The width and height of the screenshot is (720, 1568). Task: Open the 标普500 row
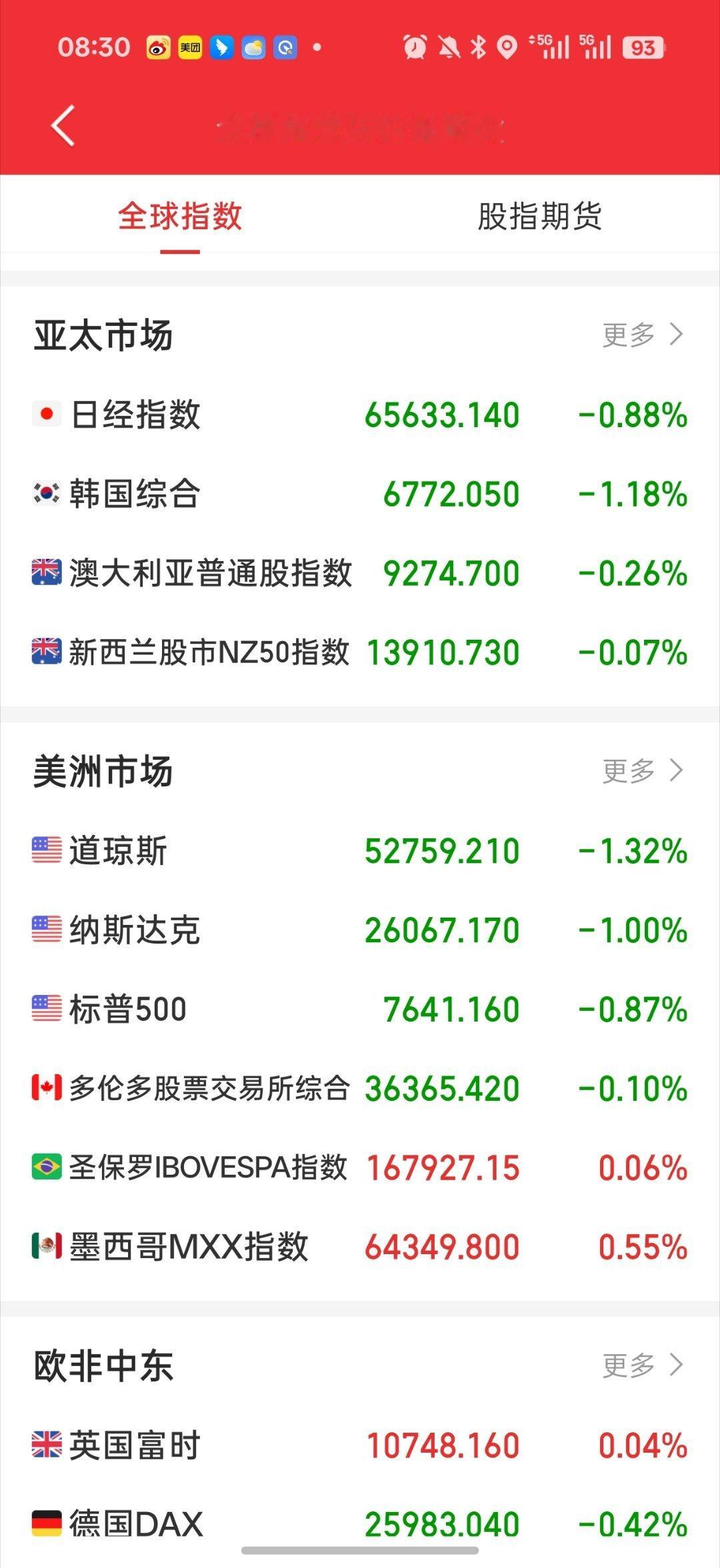360,1009
